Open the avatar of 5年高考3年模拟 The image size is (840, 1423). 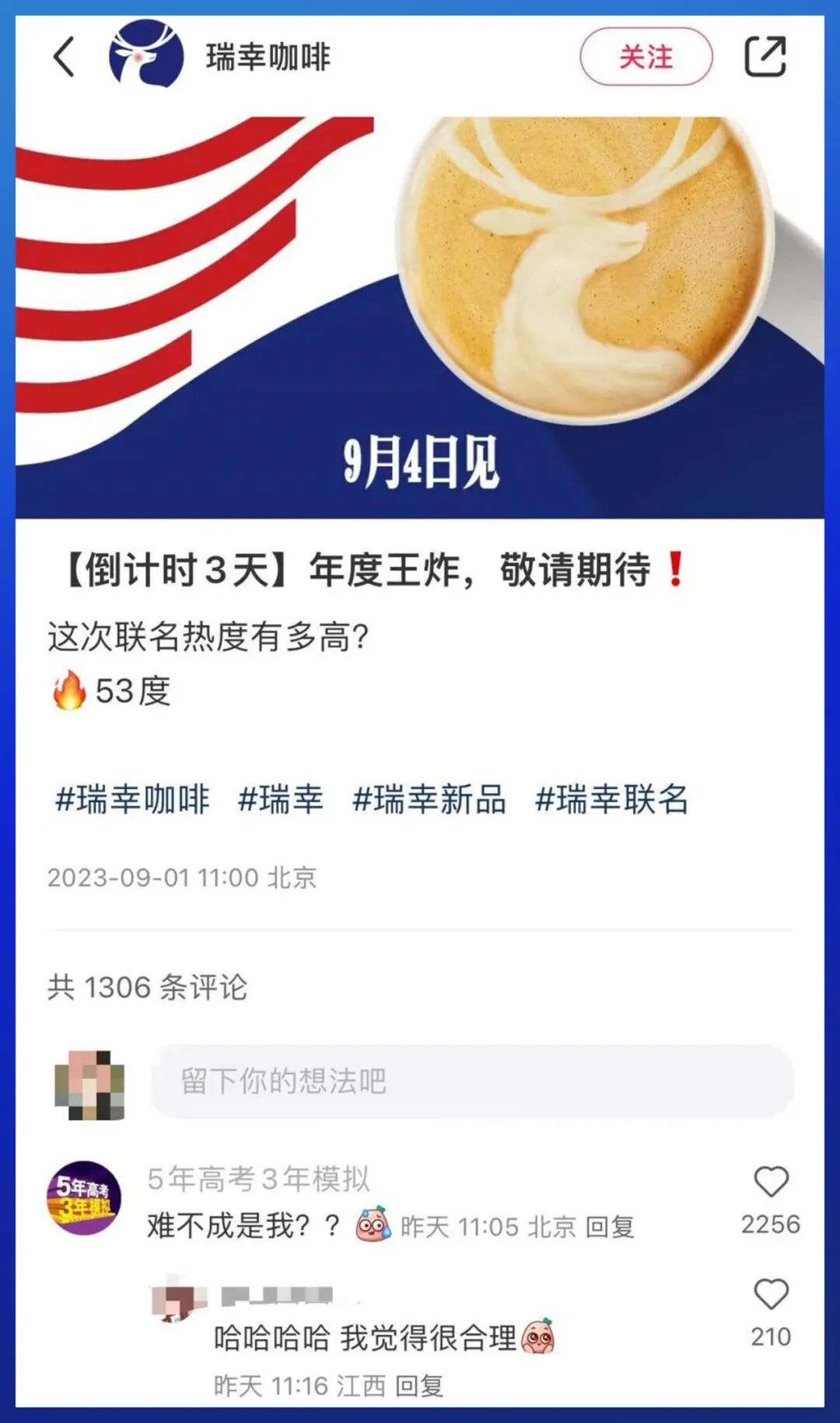84,1197
